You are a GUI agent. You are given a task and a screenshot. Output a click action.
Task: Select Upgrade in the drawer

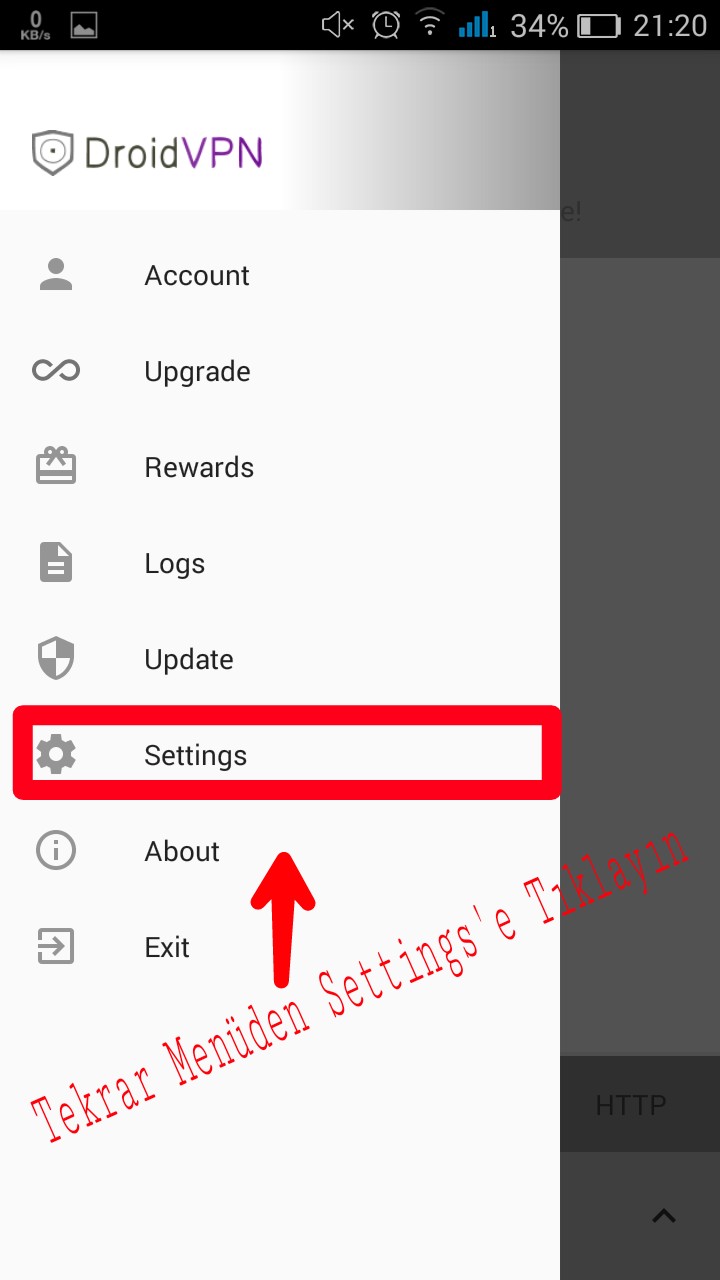[x=280, y=372]
